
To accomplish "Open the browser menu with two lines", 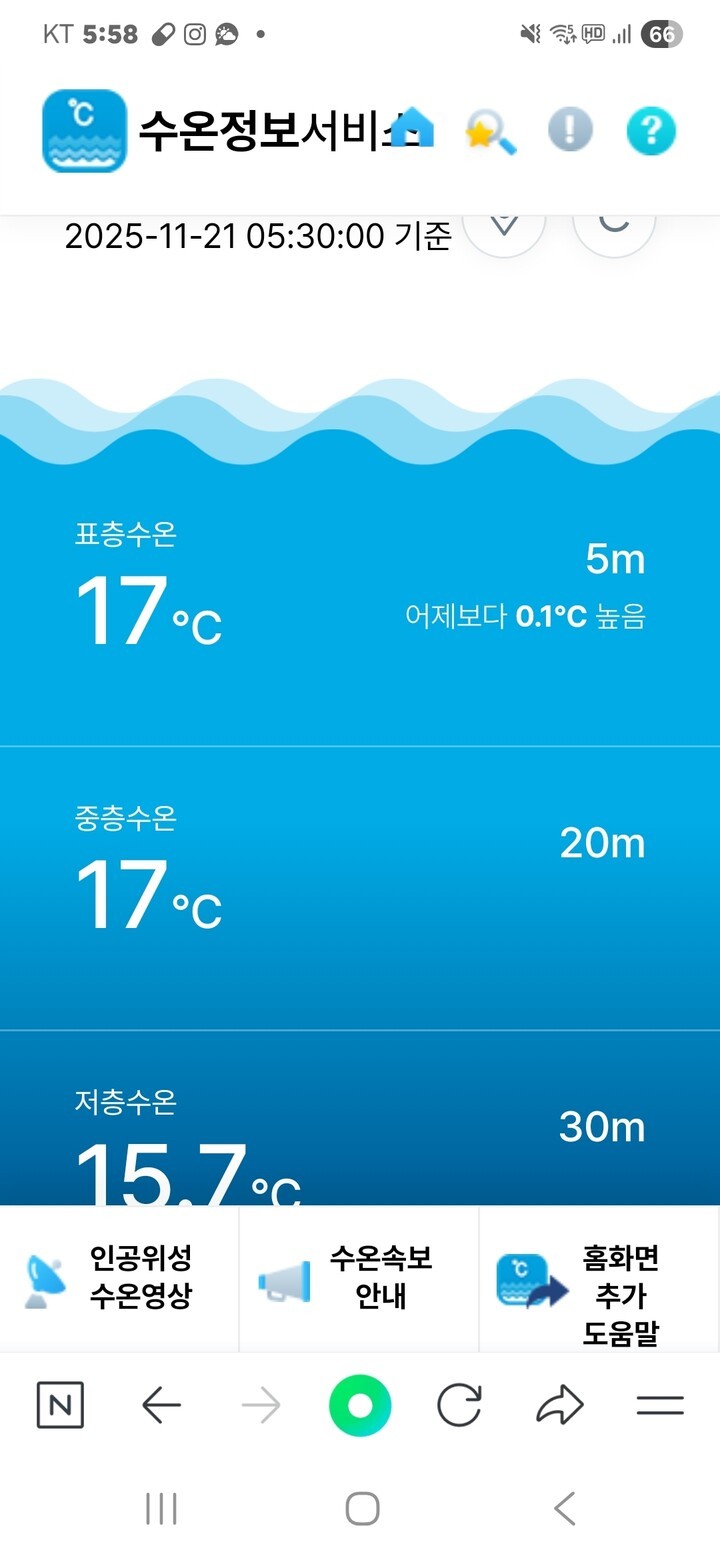I will [660, 1406].
